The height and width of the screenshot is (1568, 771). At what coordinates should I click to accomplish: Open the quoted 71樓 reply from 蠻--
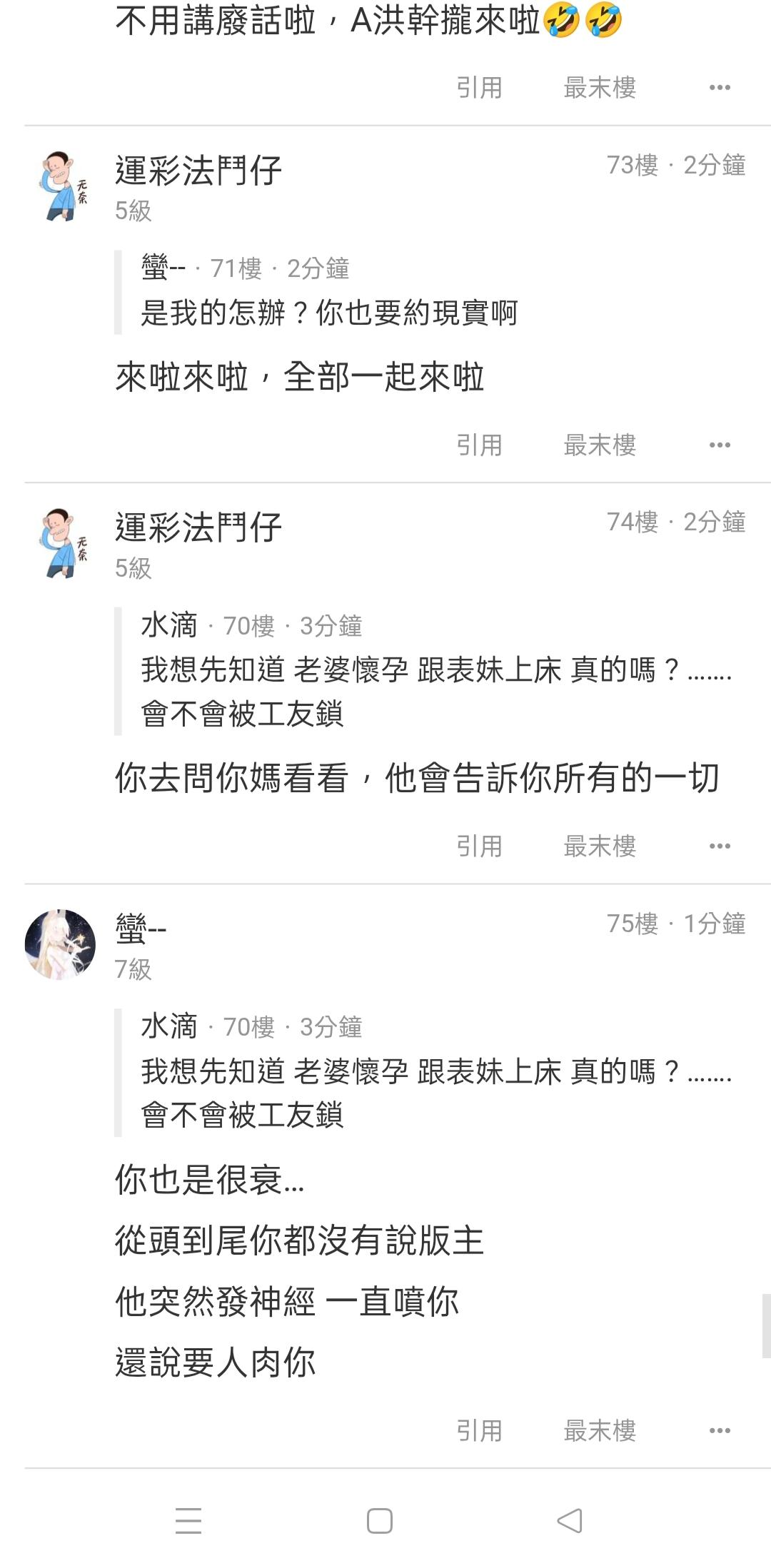pos(328,293)
